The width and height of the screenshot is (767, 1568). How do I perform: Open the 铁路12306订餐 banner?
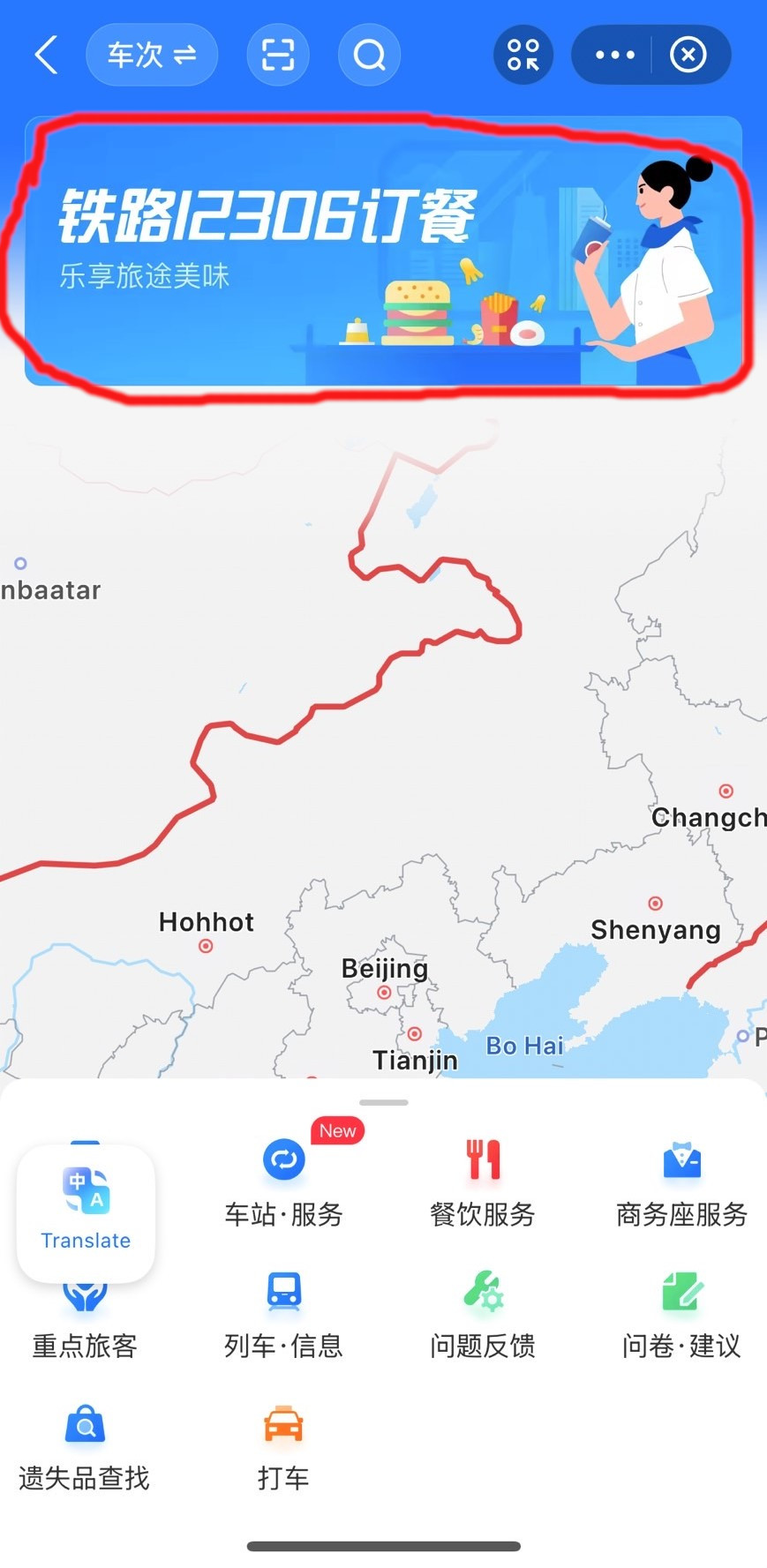click(383, 251)
